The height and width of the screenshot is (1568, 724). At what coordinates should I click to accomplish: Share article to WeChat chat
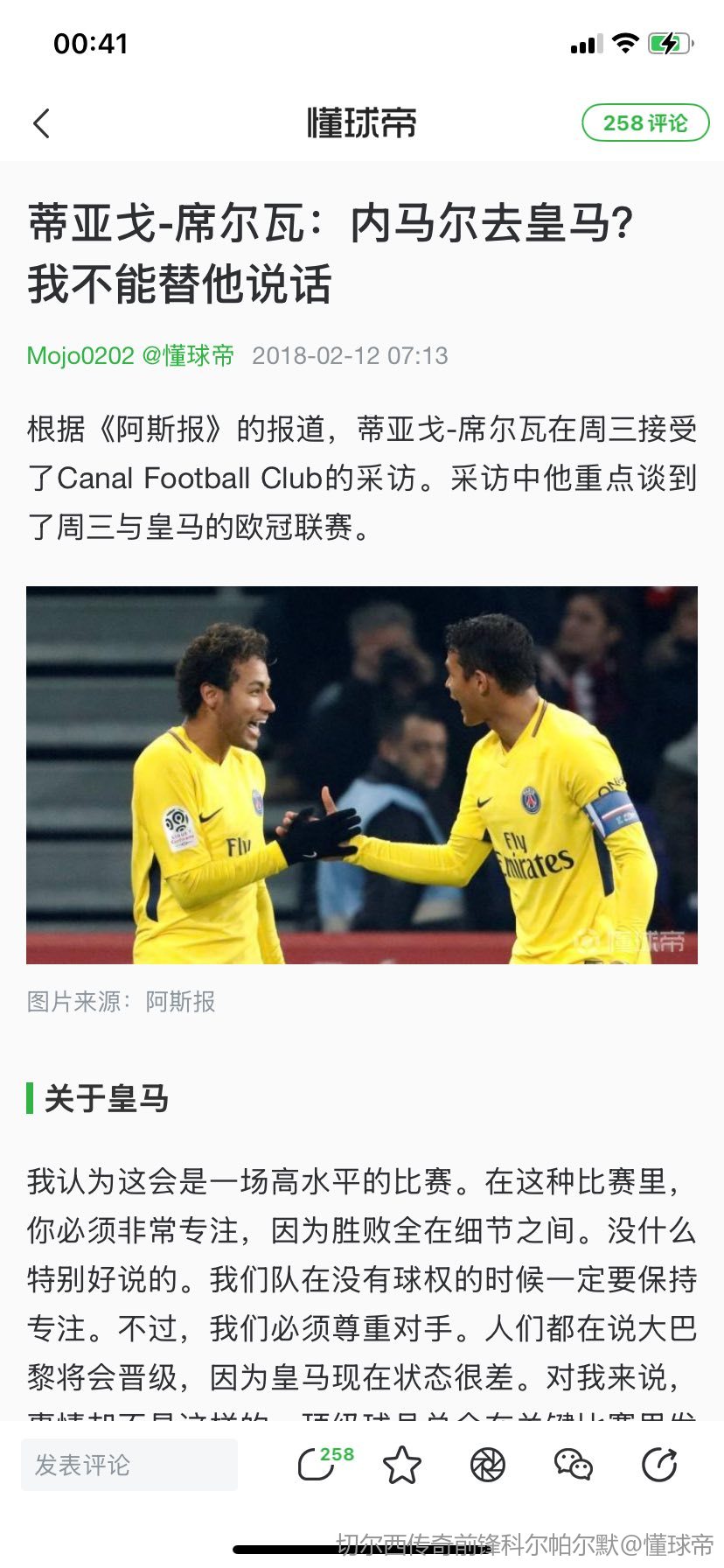pyautogui.click(x=574, y=1464)
